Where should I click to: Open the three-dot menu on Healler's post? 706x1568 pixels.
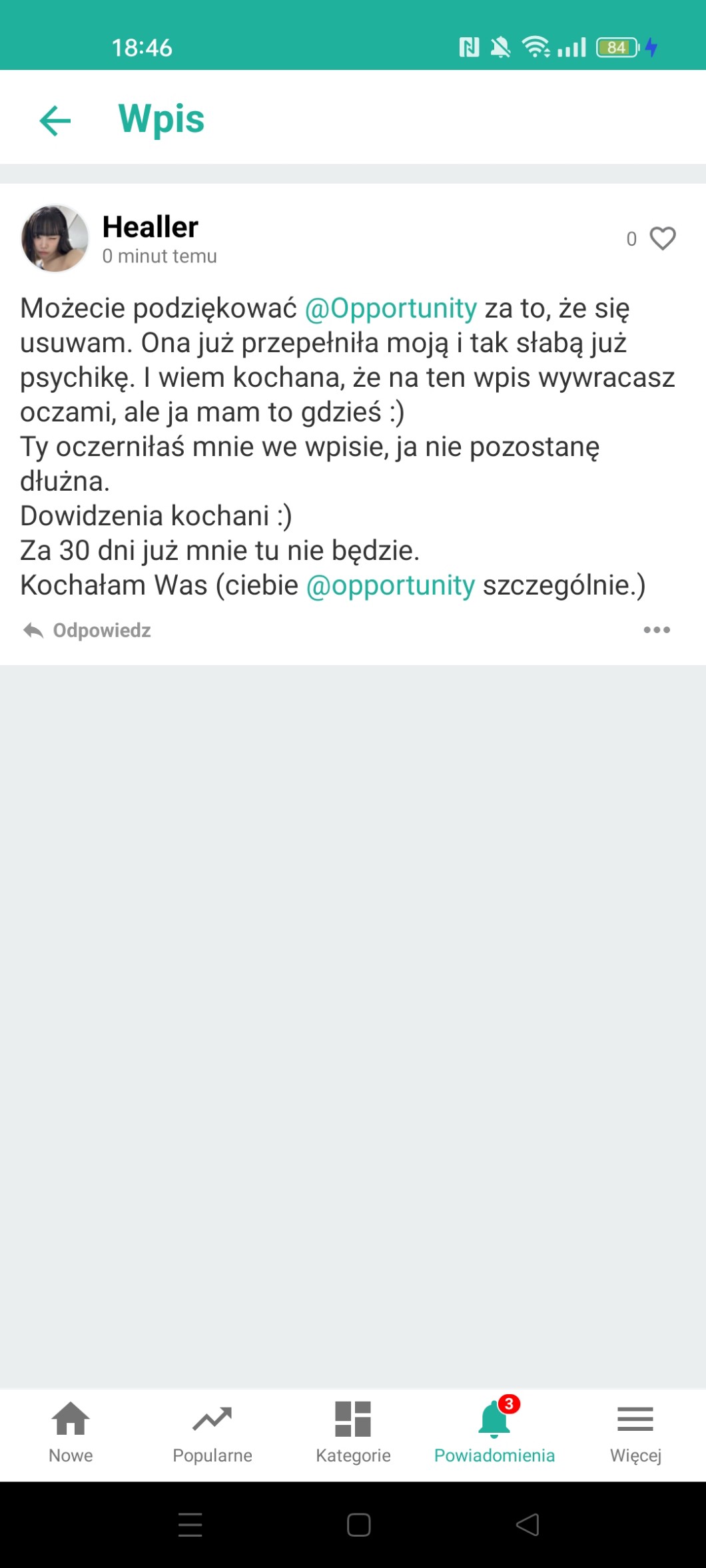pos(657,630)
